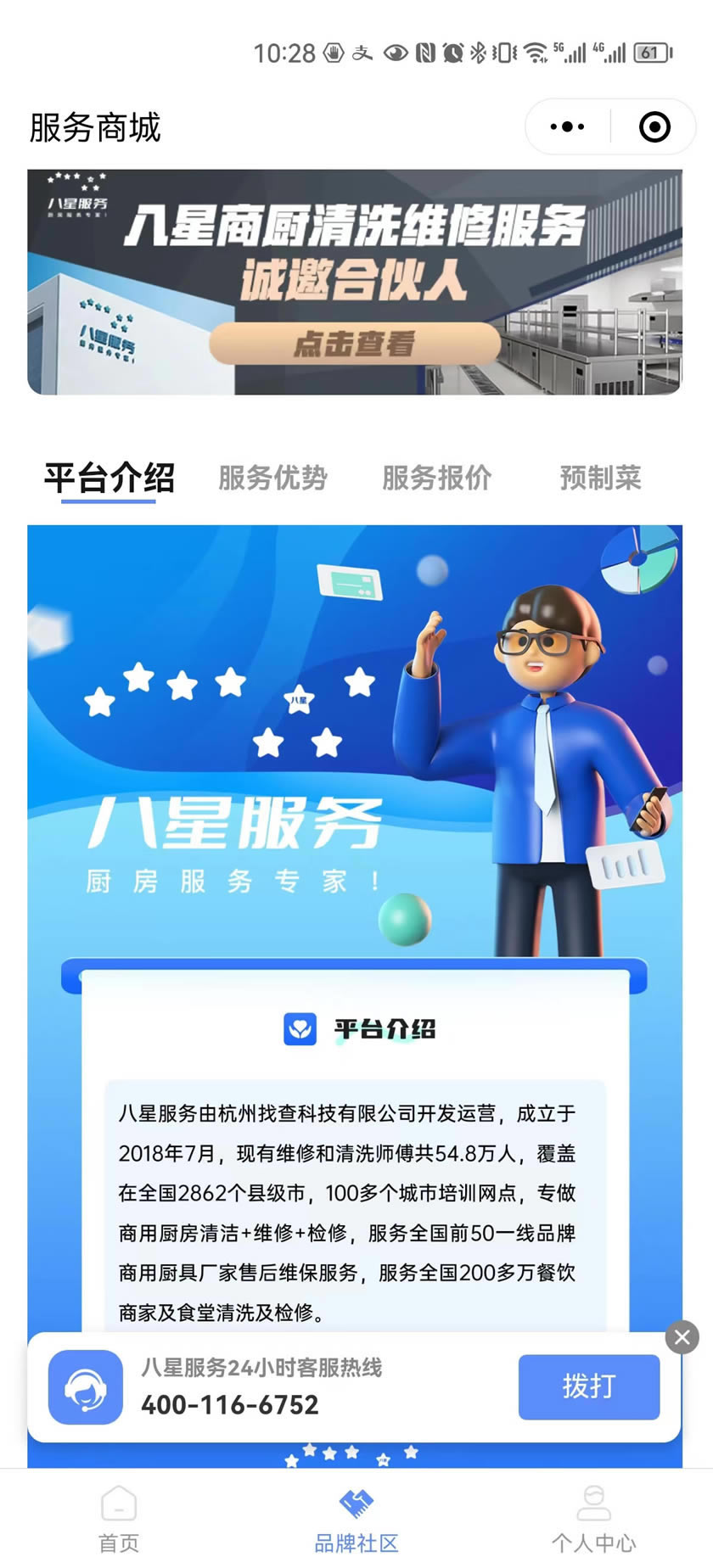
Task: Switch to the 预制菜 tab
Action: click(x=600, y=478)
